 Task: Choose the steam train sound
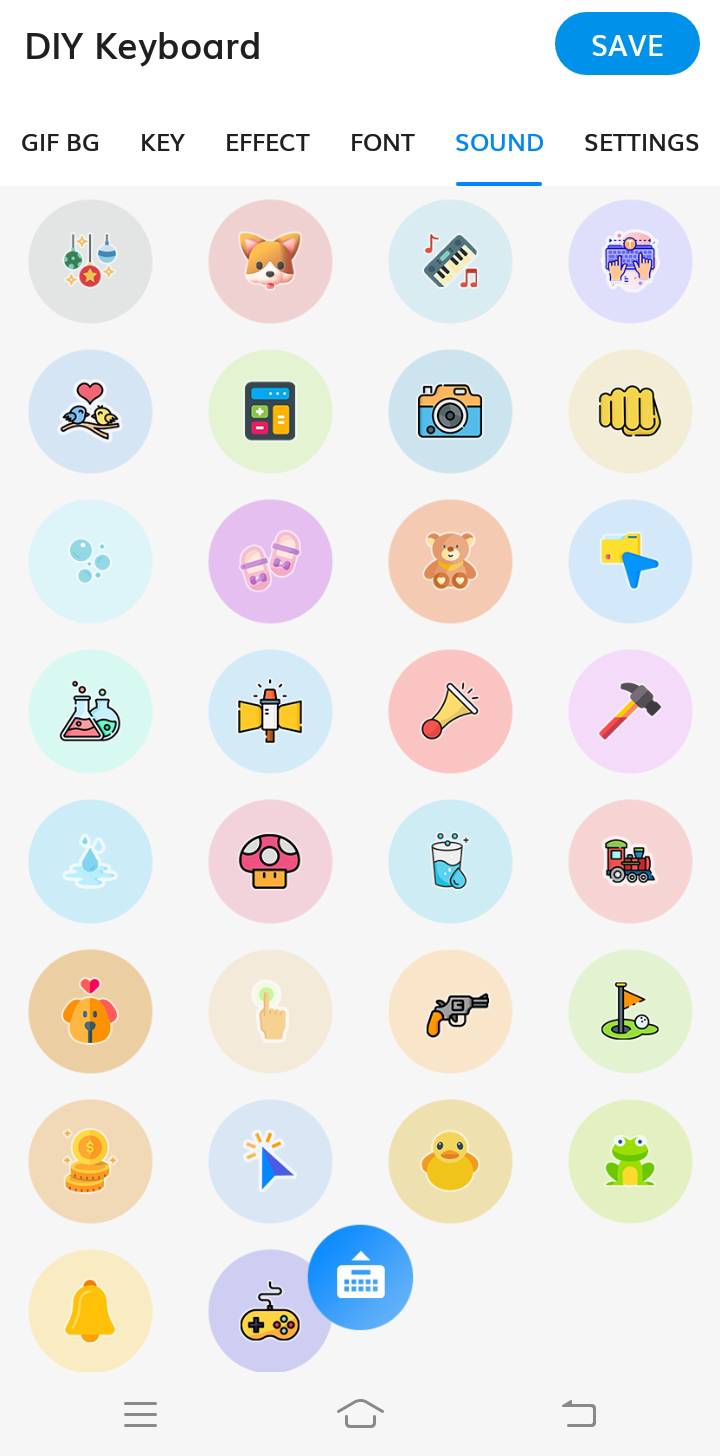coord(630,861)
